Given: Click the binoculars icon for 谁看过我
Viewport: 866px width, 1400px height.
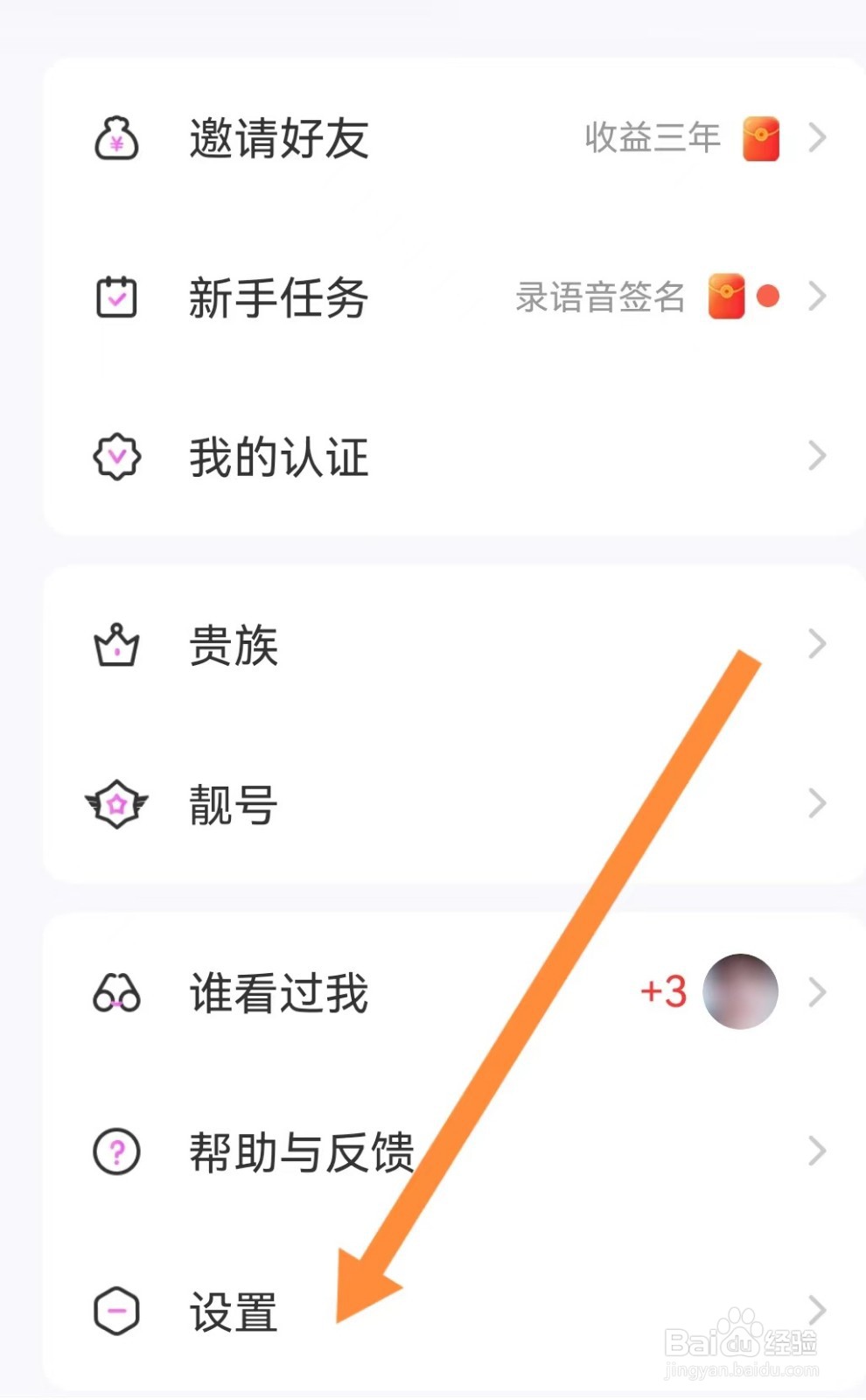Looking at the screenshot, I should coord(116,993).
